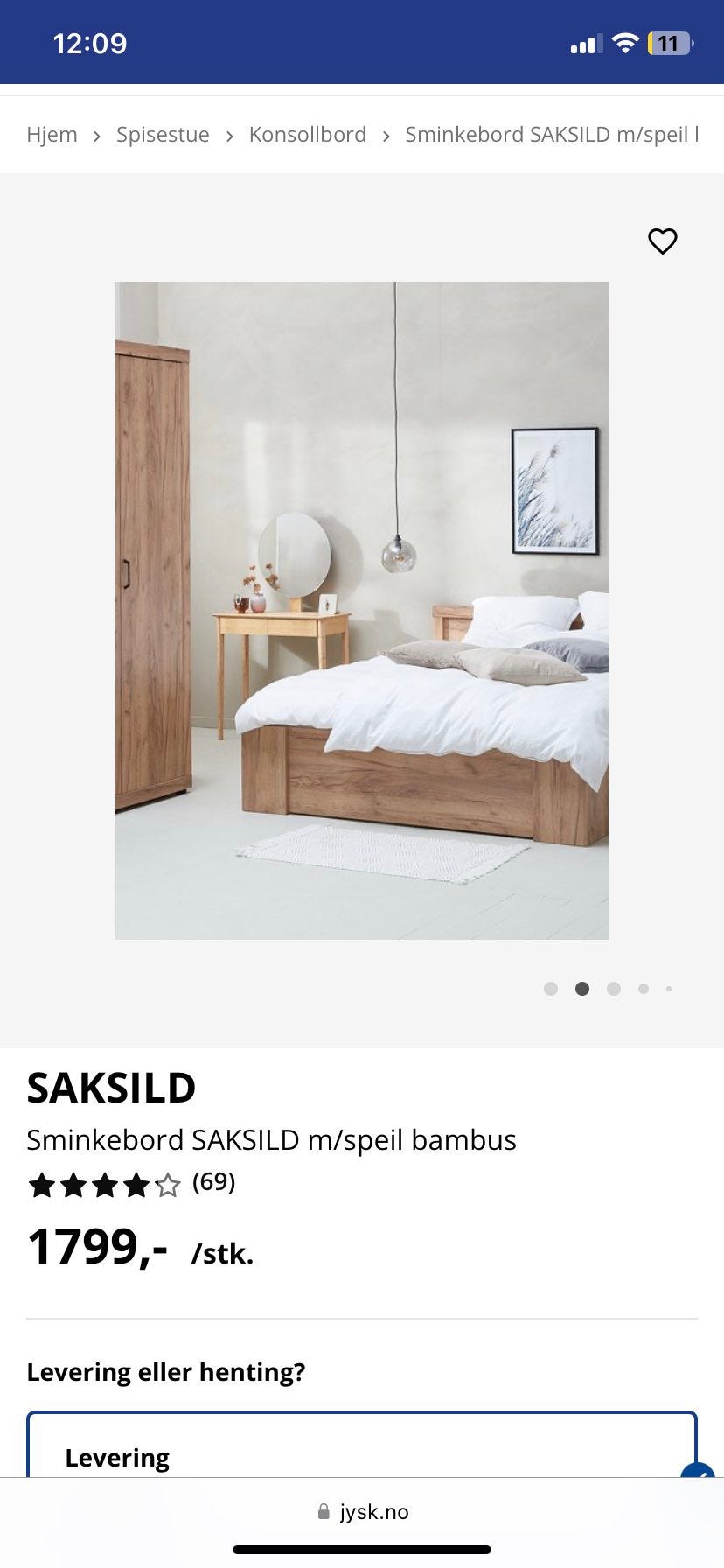Screen dimensions: 724x1568
Task: Open the review count link showing 69
Action: pyautogui.click(x=212, y=1183)
